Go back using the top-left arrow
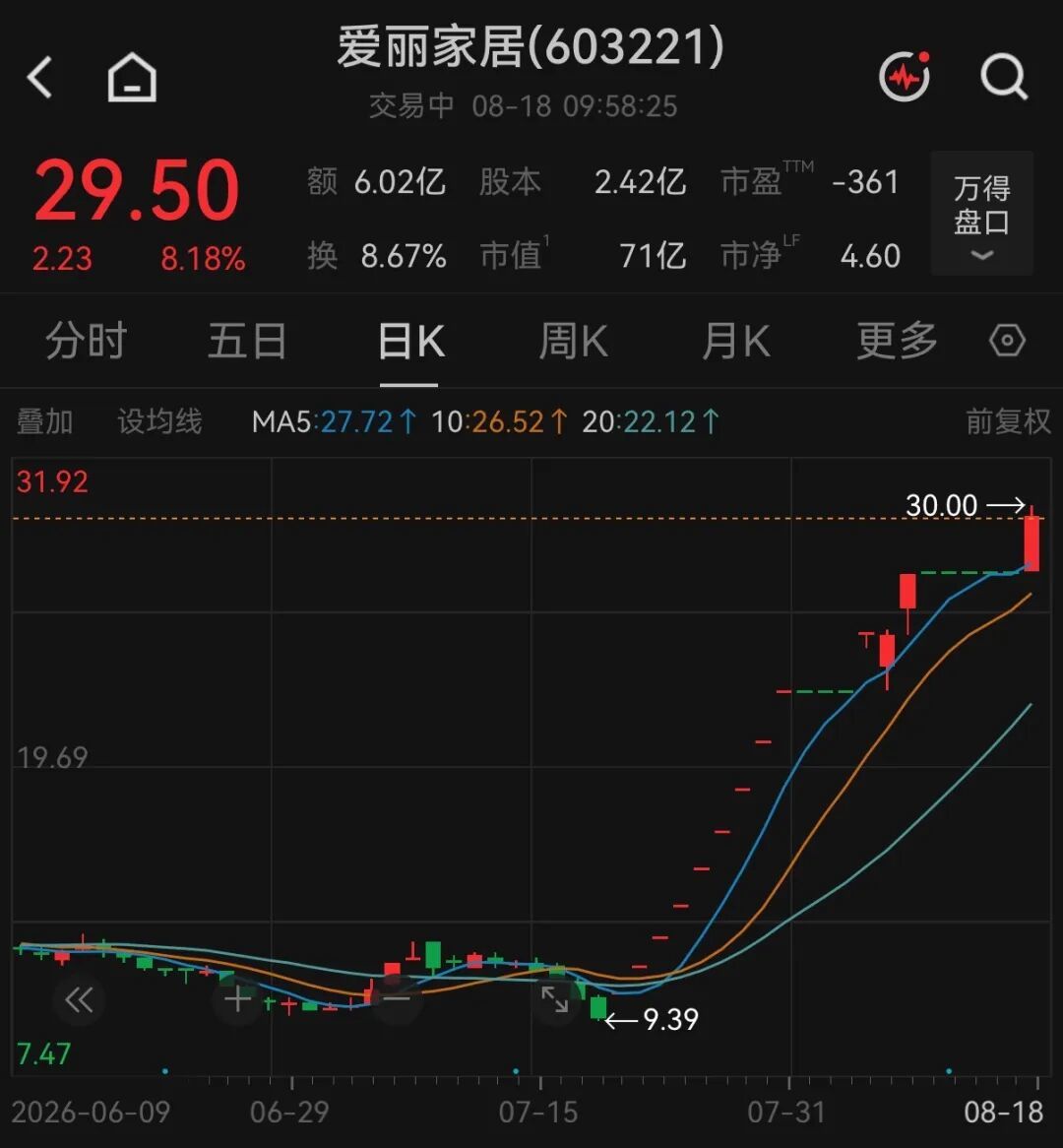The height and width of the screenshot is (1148, 1063). (x=39, y=77)
